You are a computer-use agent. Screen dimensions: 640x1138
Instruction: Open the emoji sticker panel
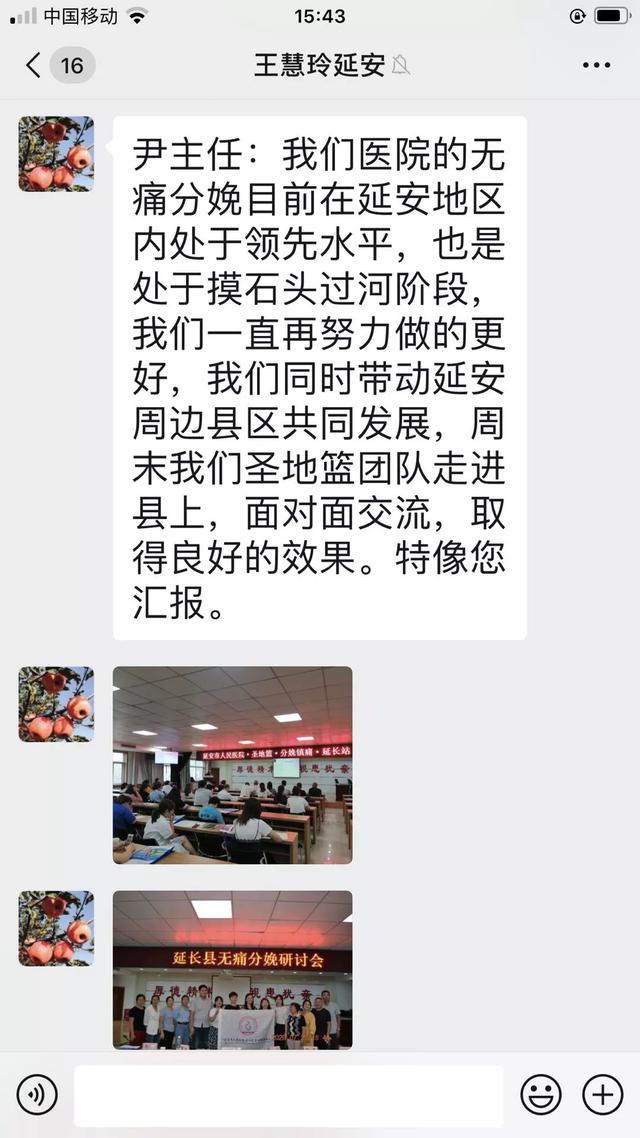pyautogui.click(x=541, y=1095)
